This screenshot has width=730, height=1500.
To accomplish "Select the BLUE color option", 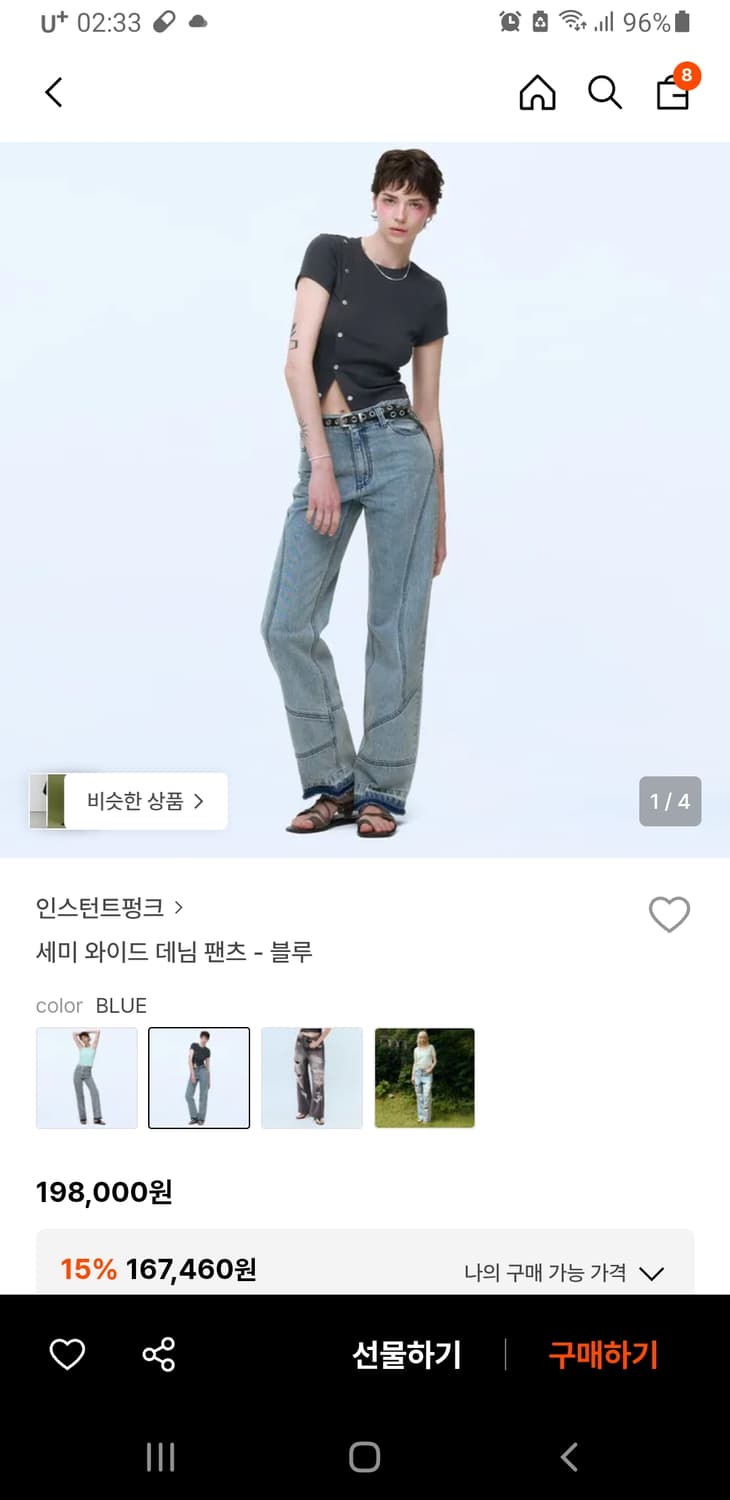I will coord(198,1077).
